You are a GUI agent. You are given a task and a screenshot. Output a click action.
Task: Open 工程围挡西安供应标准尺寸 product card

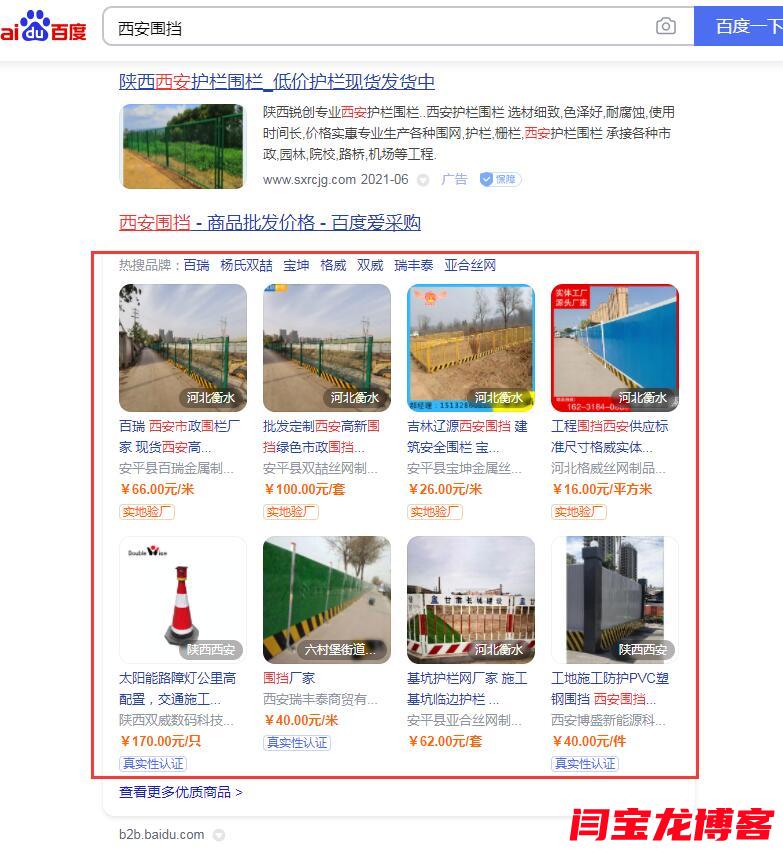[615, 348]
